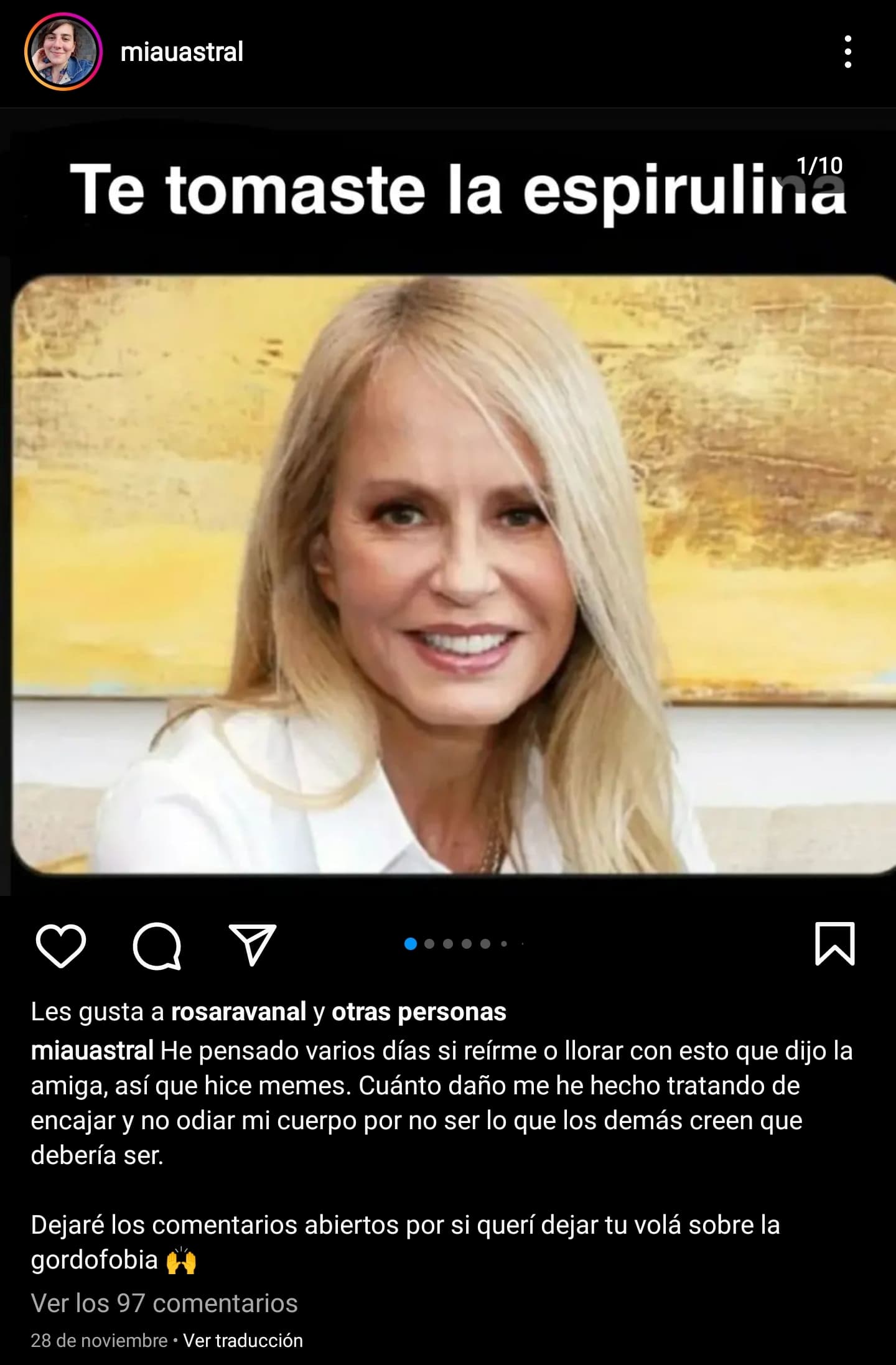This screenshot has height=1365, width=896.
Task: Open miauastral's story from the profile picture
Action: 62,52
